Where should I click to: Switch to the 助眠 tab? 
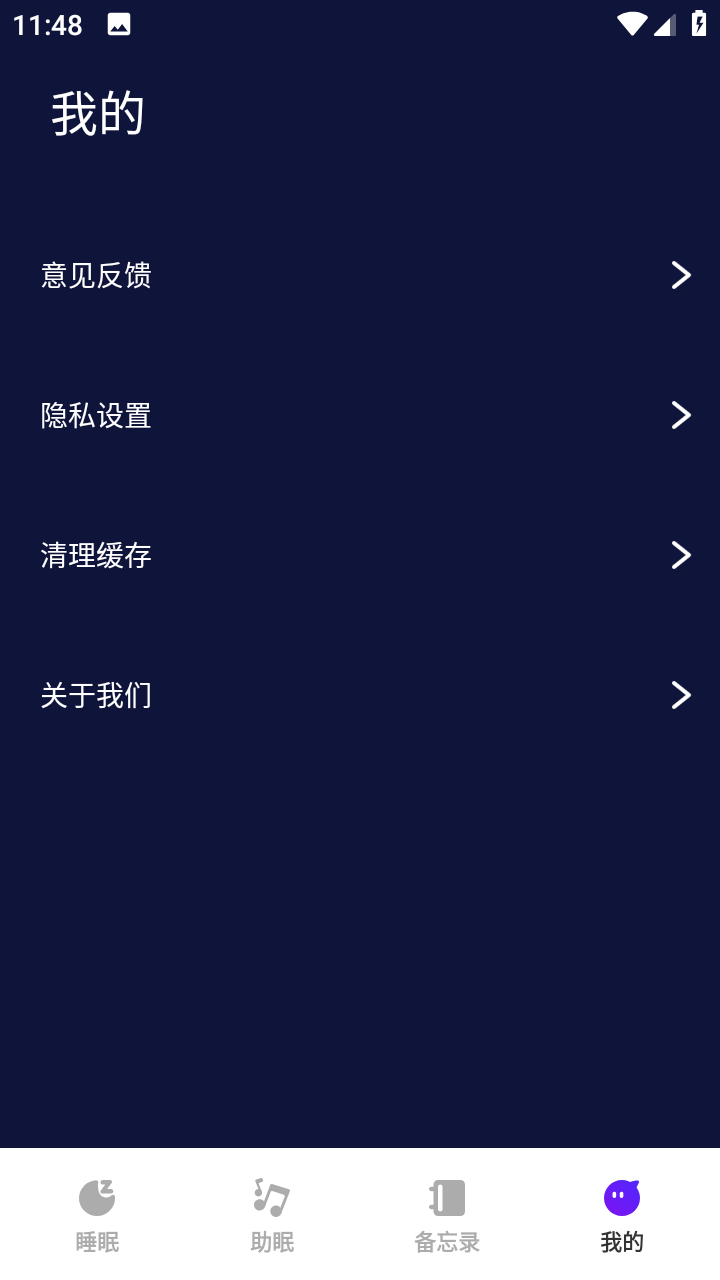[270, 1215]
